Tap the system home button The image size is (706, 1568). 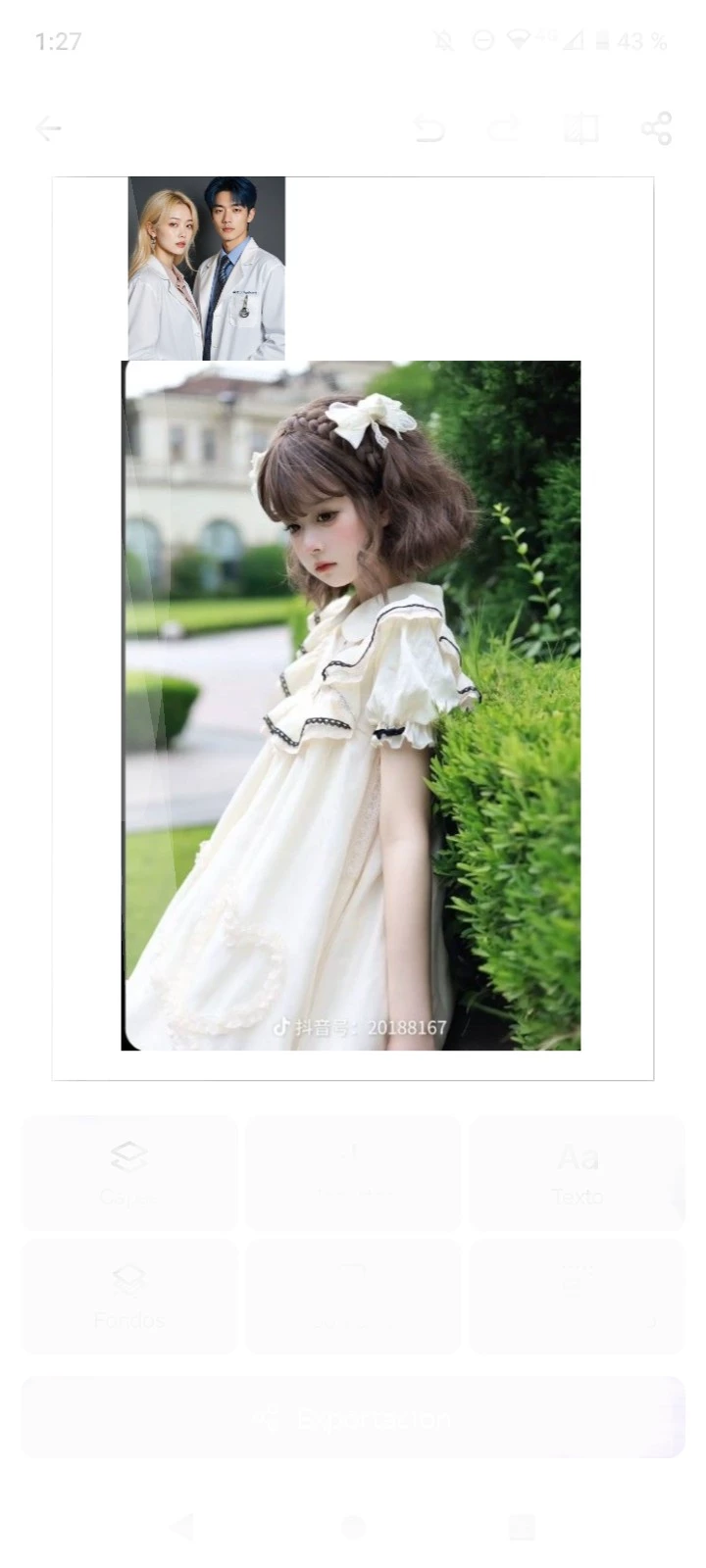coord(353,1526)
